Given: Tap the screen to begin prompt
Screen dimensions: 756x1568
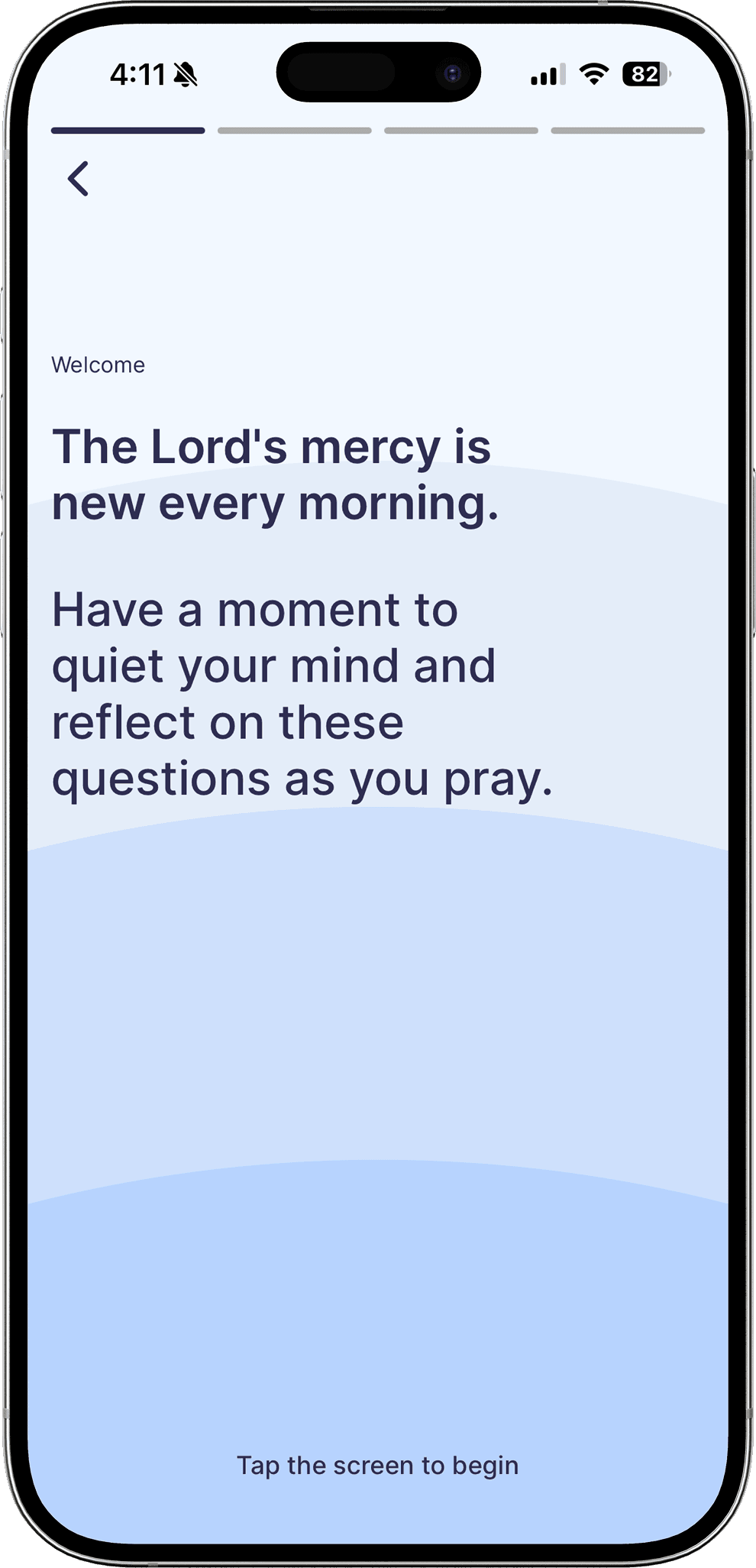Looking at the screenshot, I should [x=377, y=1465].
